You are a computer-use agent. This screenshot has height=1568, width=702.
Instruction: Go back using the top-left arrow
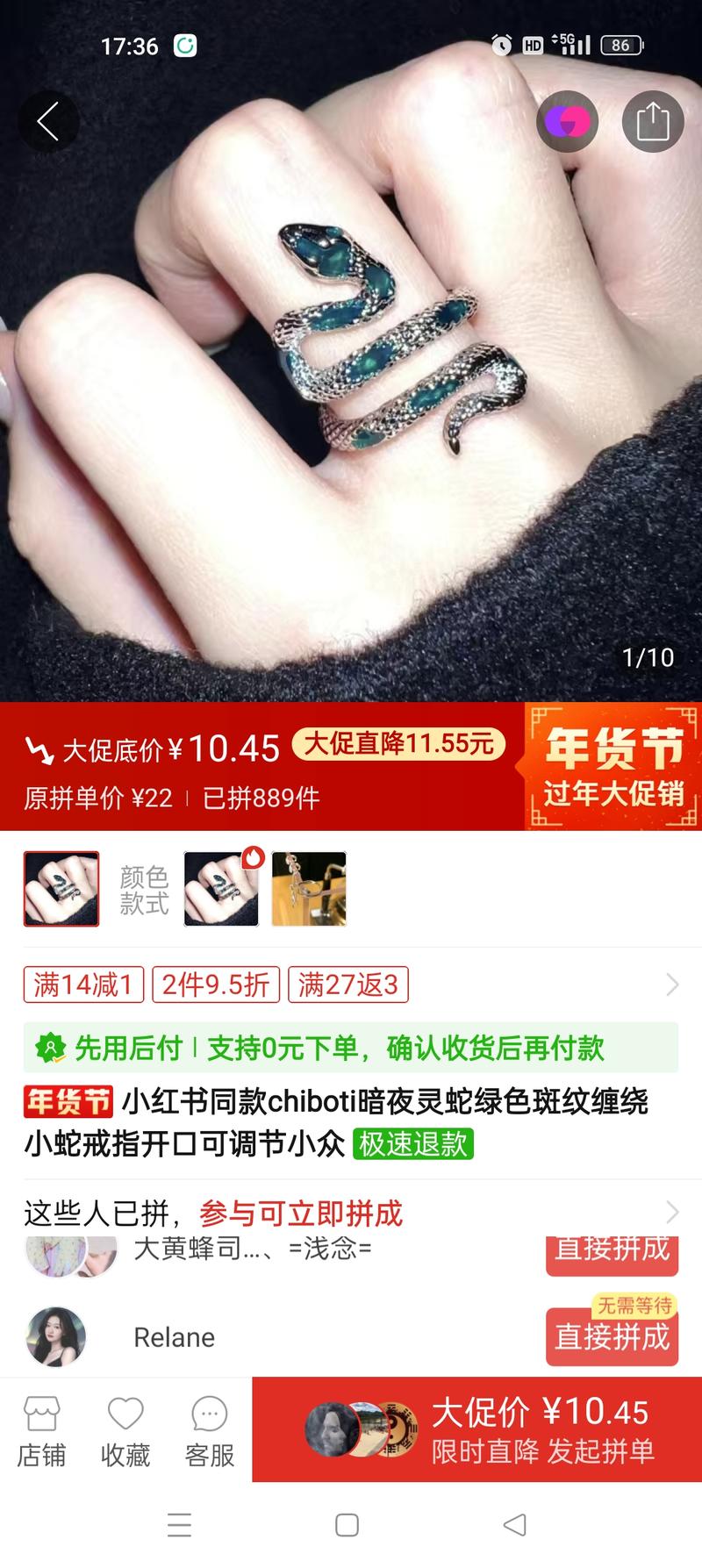(x=48, y=121)
